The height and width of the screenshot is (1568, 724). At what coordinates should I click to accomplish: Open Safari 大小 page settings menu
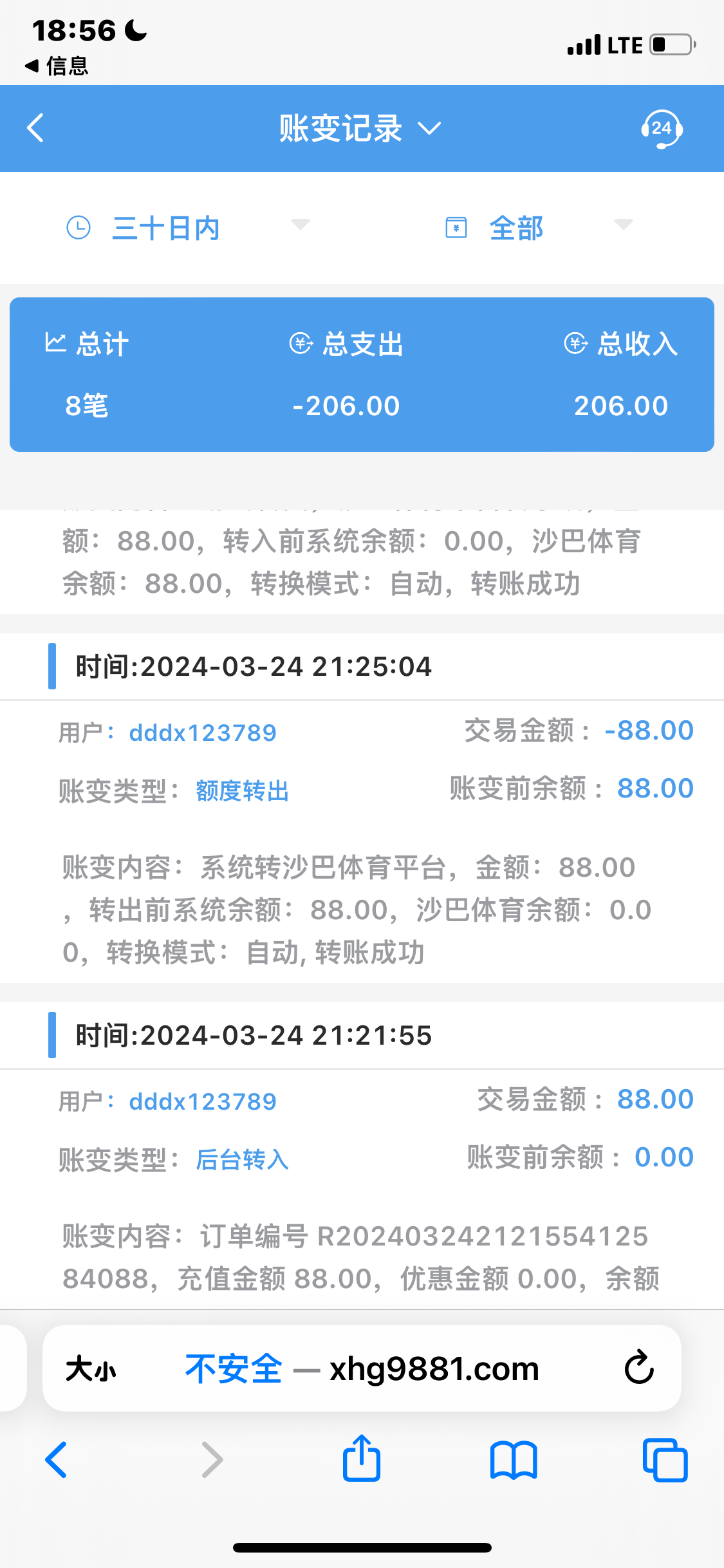pos(91,1368)
